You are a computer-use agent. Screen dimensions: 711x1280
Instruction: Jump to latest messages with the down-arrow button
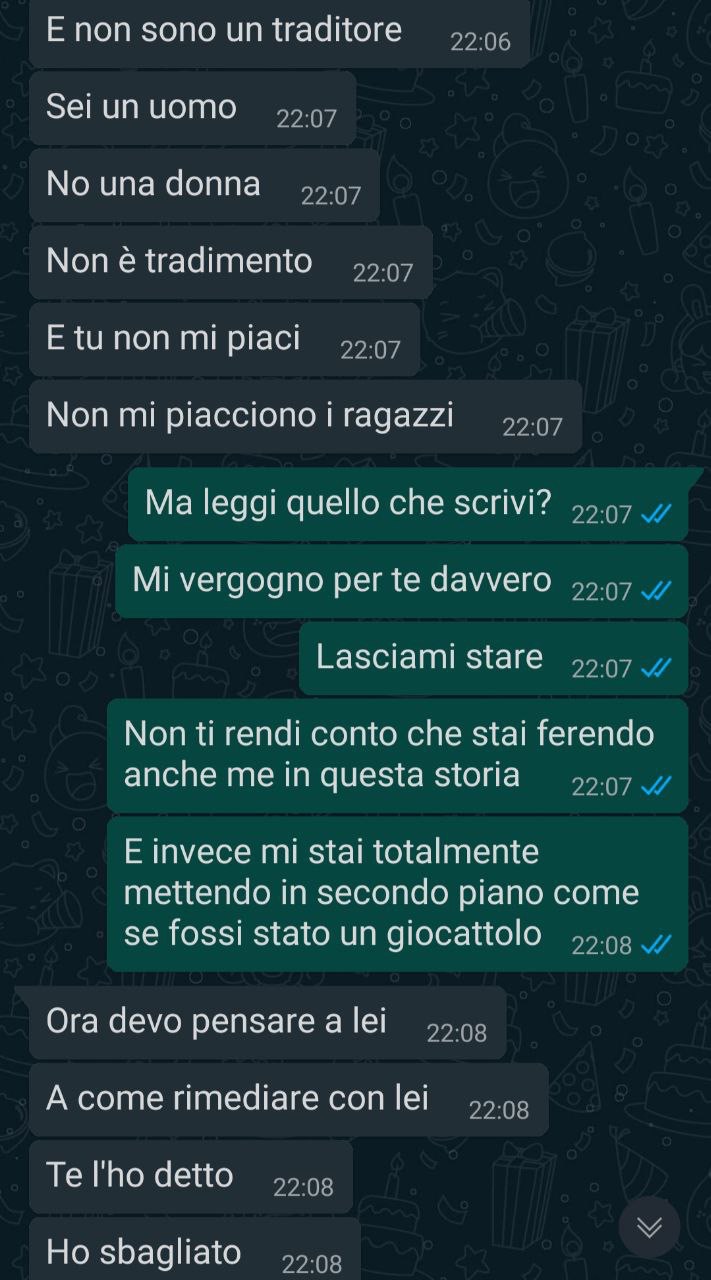(x=649, y=1226)
